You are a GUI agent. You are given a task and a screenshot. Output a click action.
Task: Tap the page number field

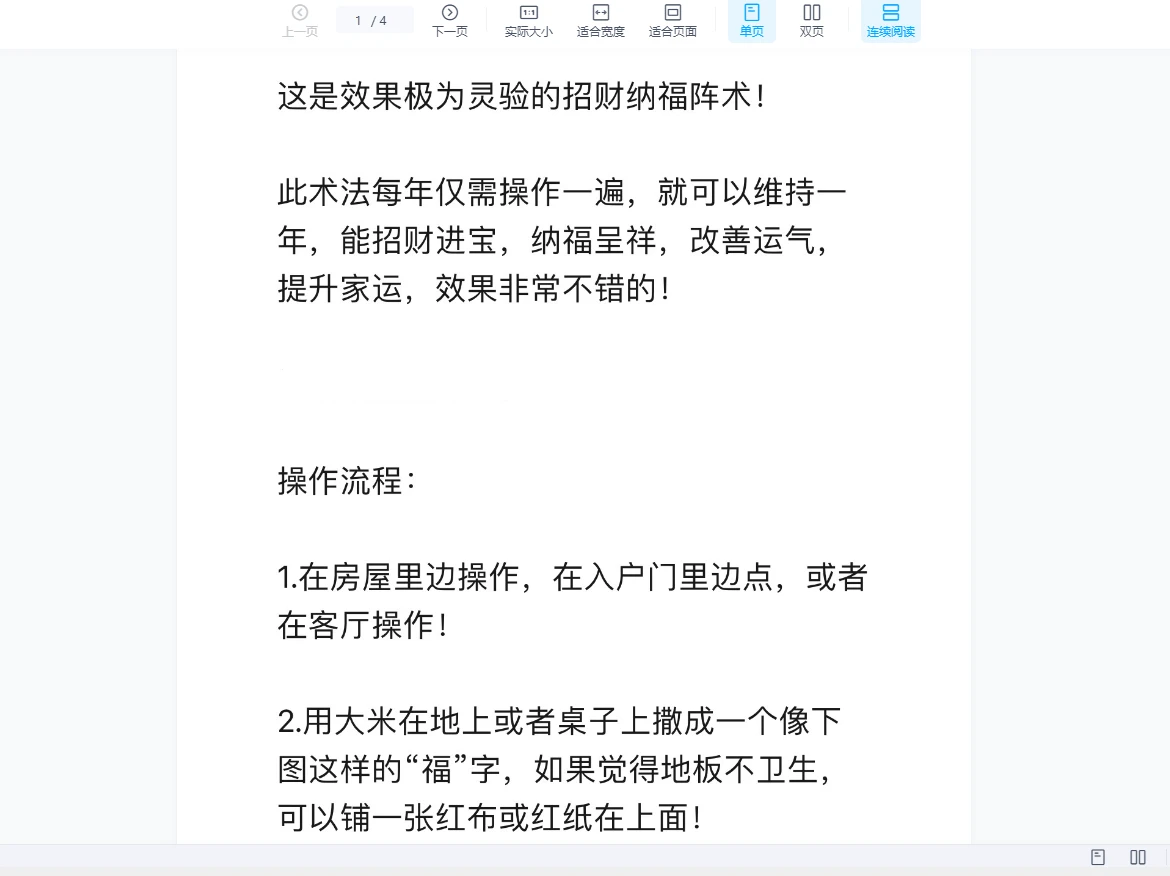(x=375, y=20)
